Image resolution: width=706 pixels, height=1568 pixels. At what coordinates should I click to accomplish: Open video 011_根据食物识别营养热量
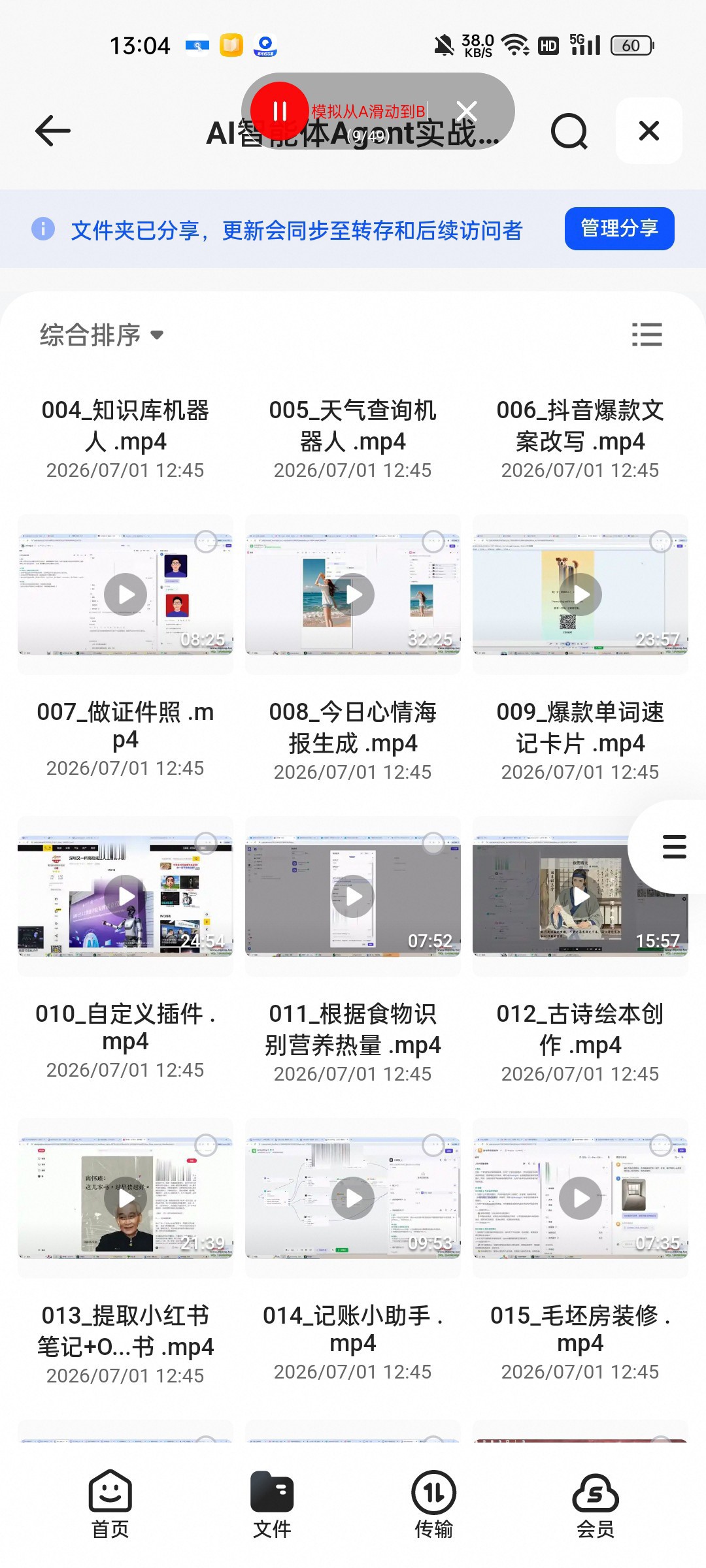click(353, 896)
